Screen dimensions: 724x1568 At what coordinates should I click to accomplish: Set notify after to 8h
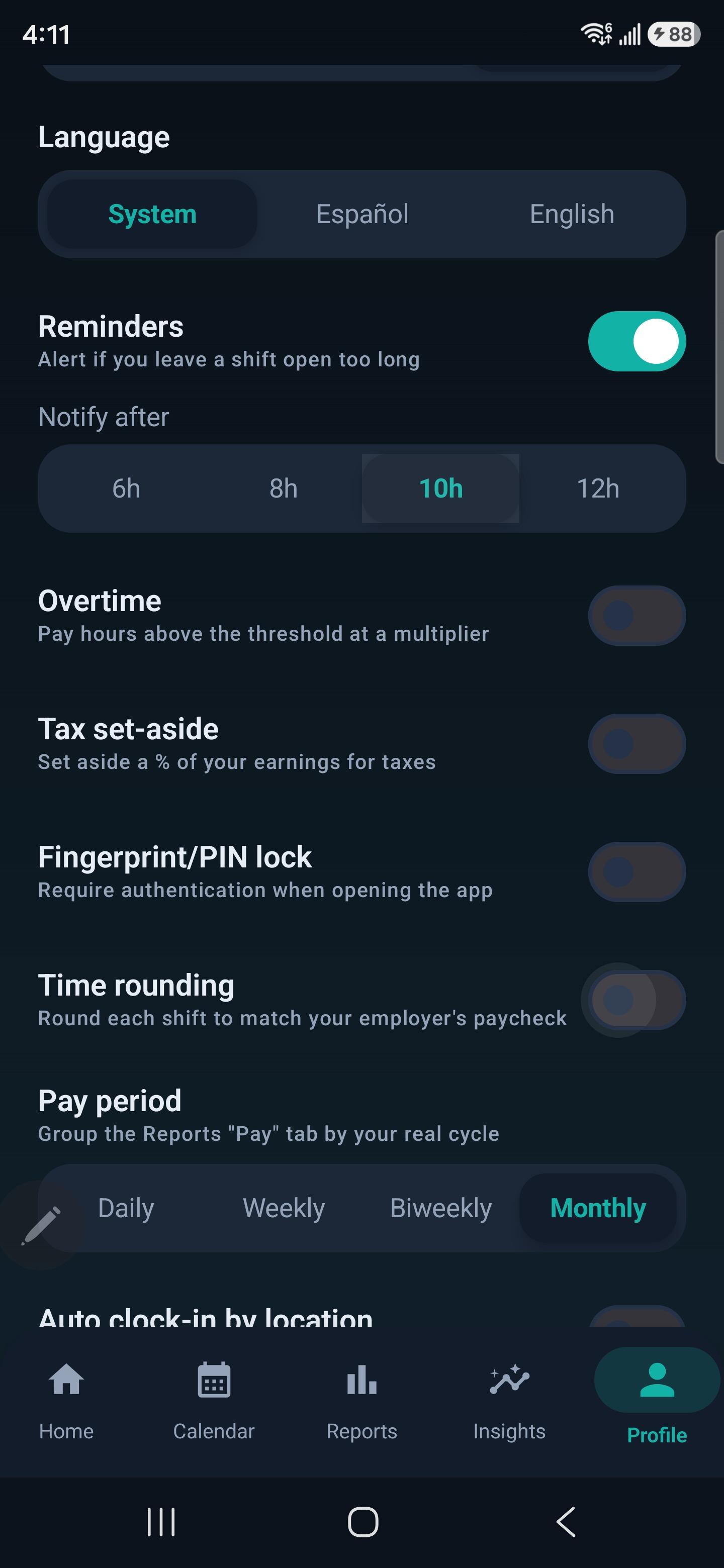click(283, 488)
